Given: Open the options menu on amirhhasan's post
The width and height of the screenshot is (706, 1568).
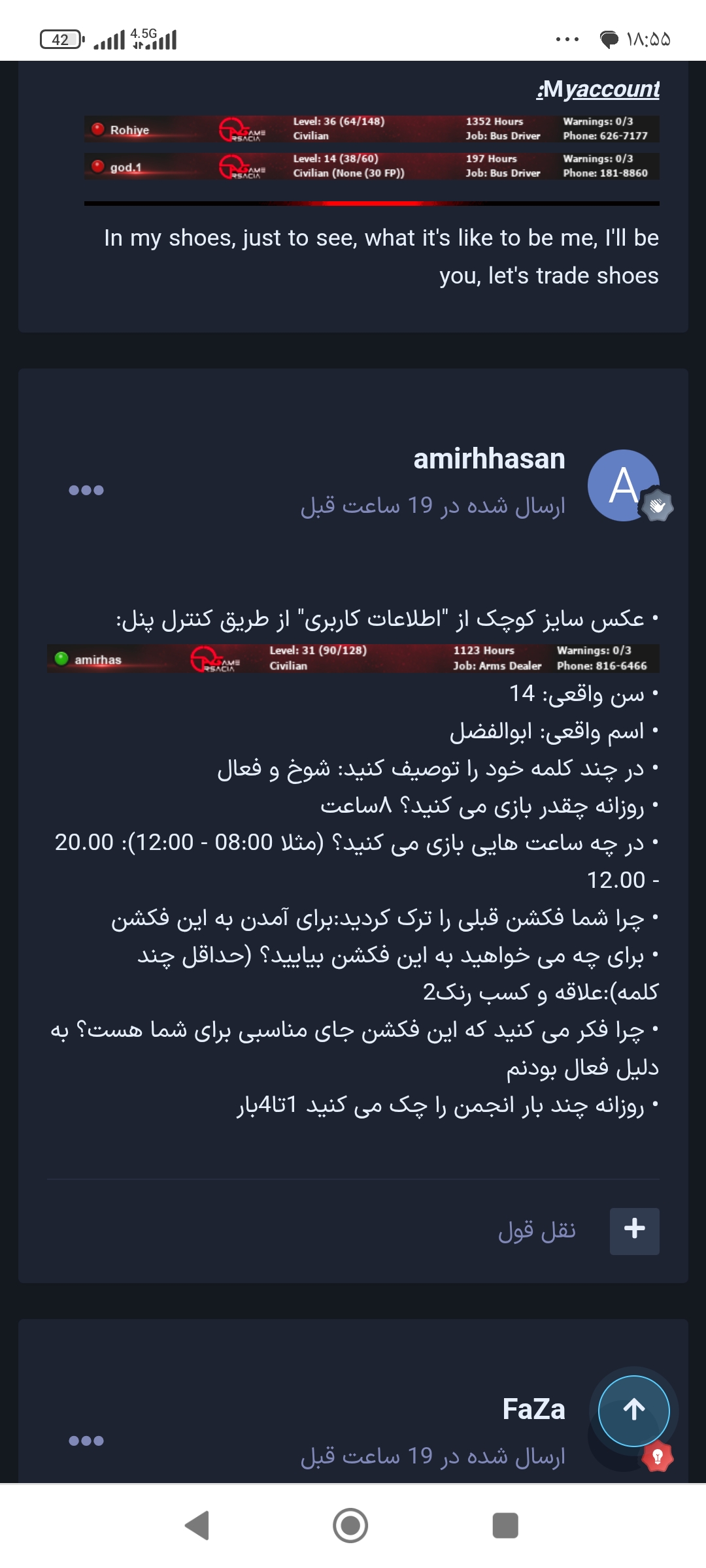Looking at the screenshot, I should 86,490.
